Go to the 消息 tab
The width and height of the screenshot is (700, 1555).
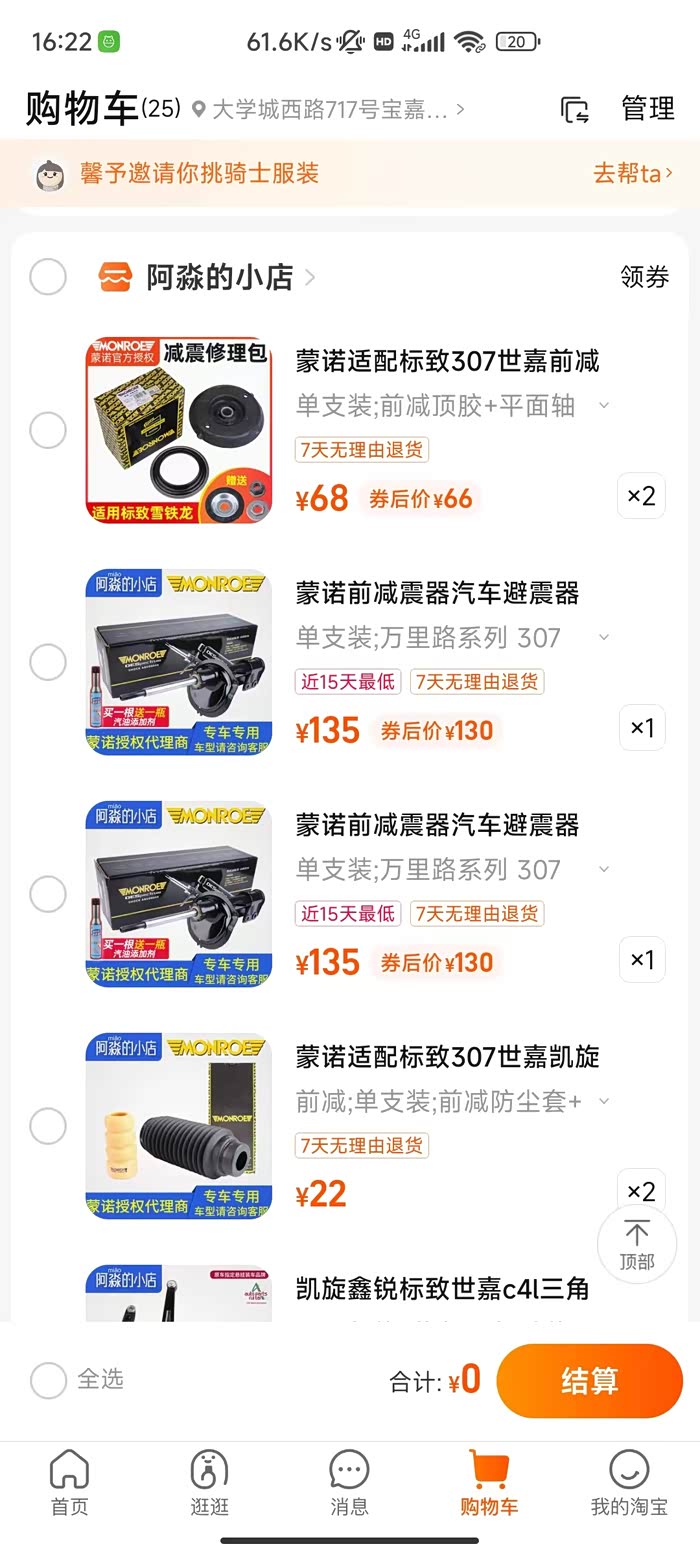click(x=349, y=1483)
